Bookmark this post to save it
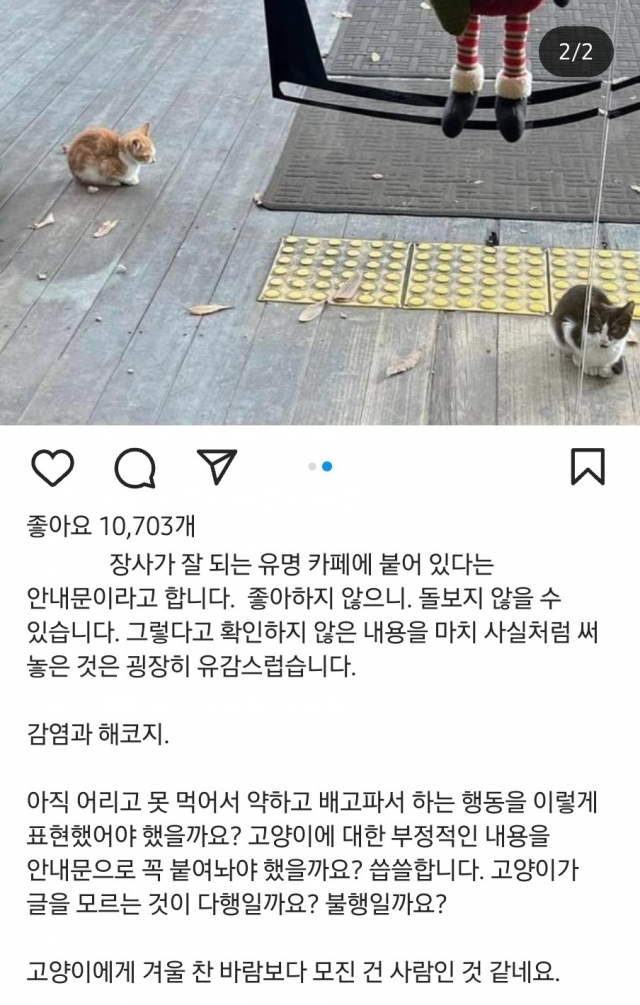 [587, 467]
